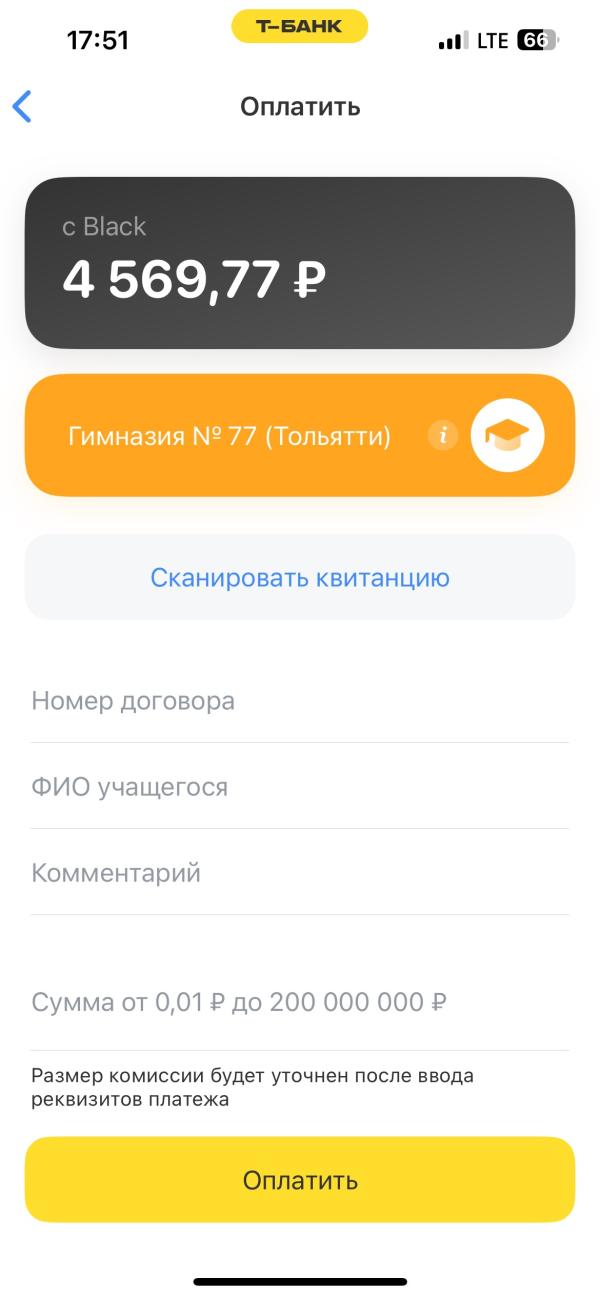
Task: Tap the Сумма amount field
Action: coord(300,1002)
